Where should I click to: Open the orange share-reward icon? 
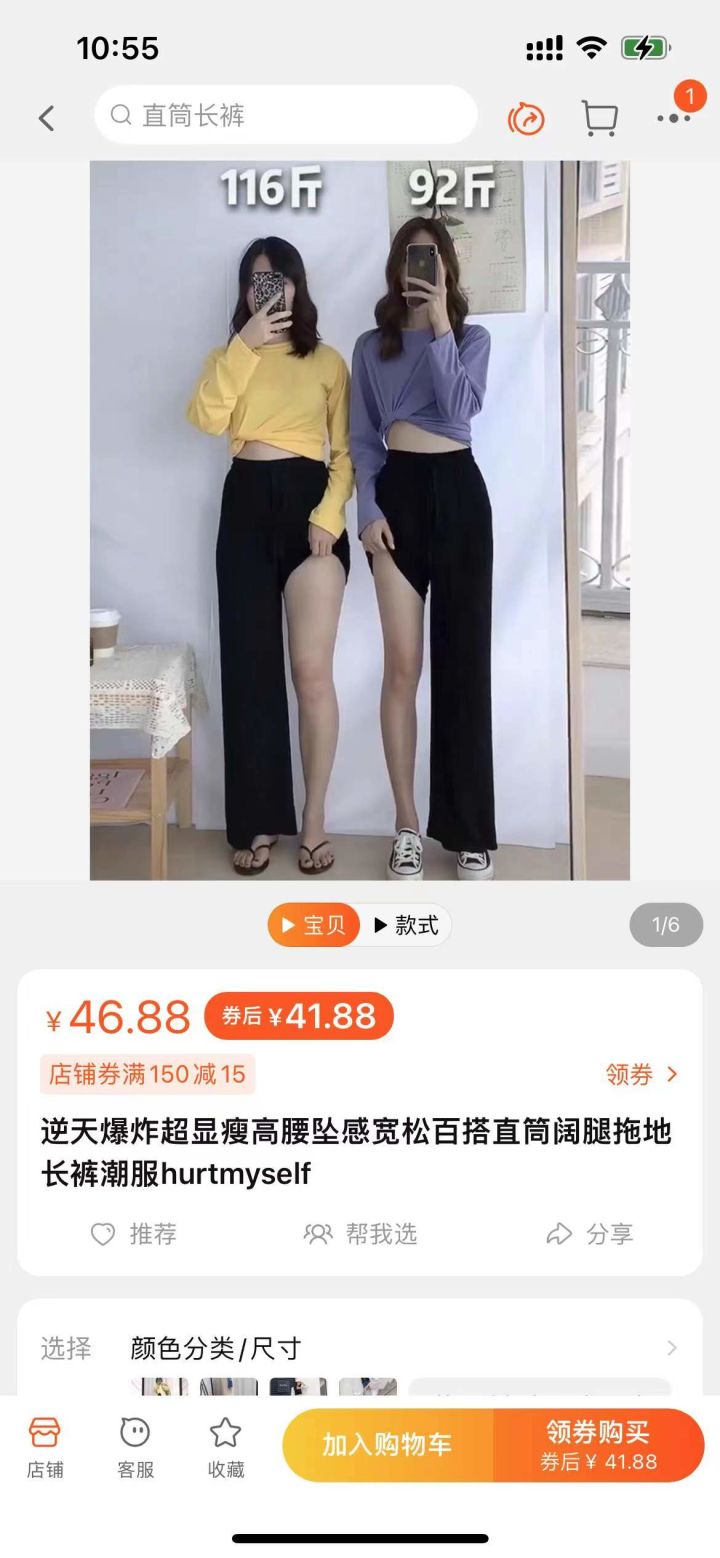526,119
